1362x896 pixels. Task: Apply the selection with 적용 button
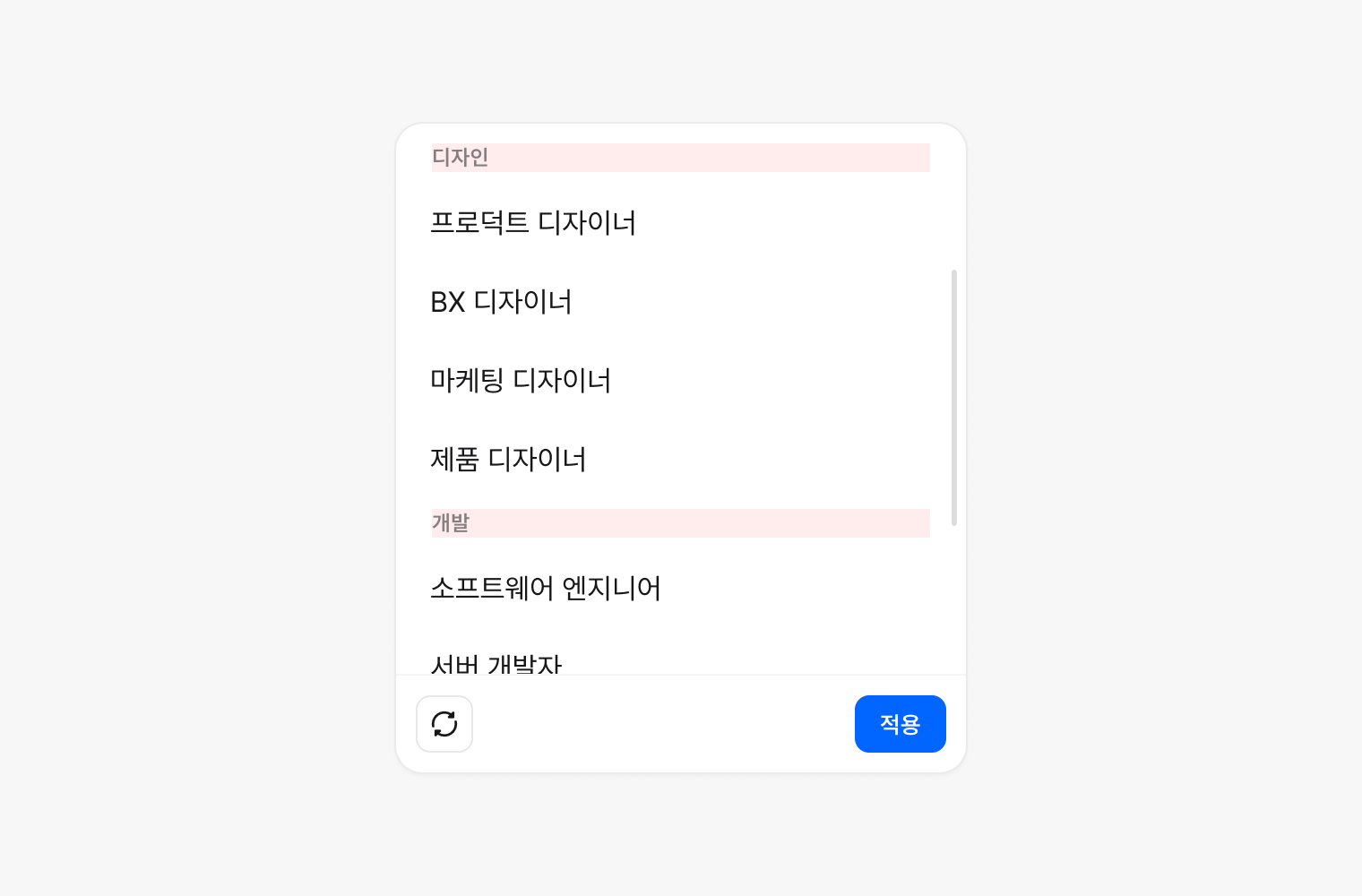click(900, 724)
